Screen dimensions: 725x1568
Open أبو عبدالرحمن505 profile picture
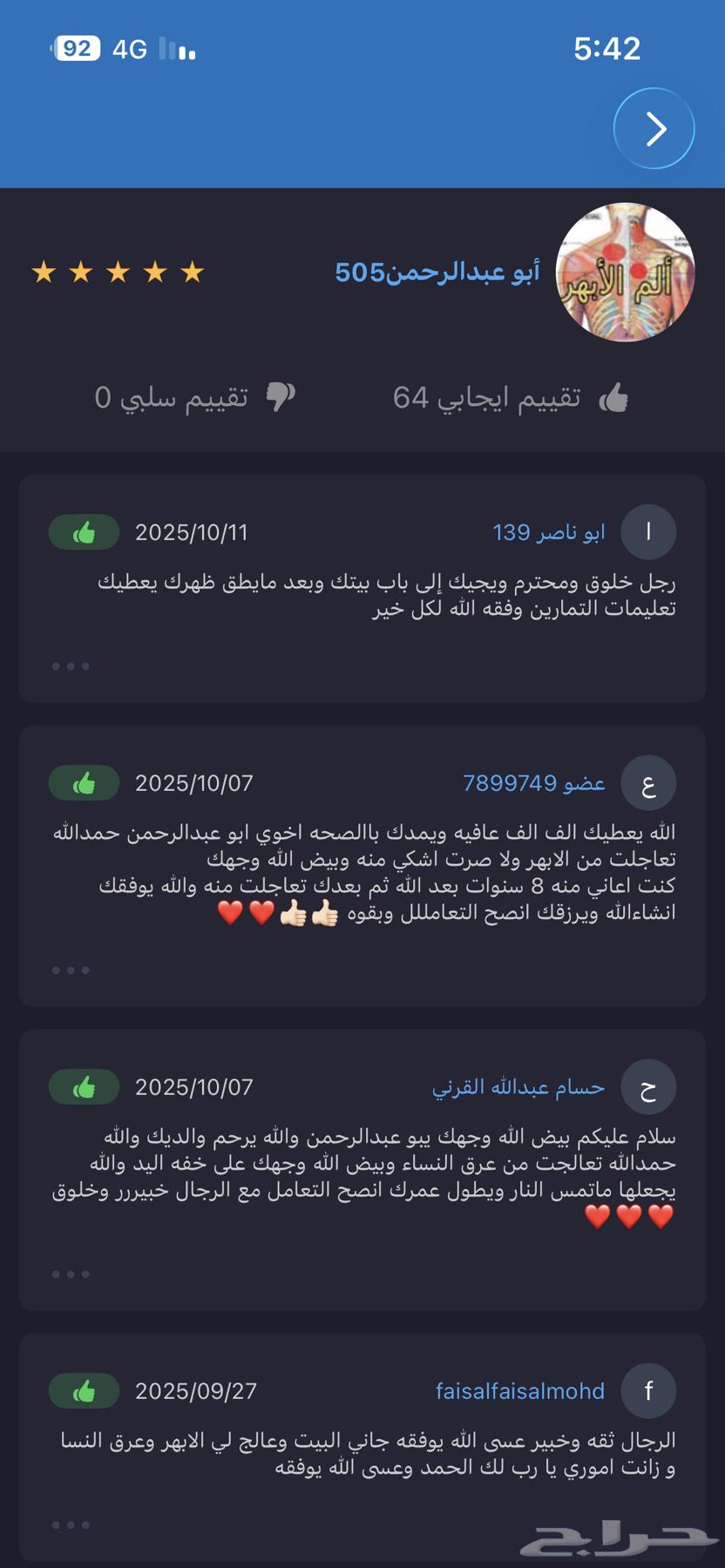click(625, 273)
